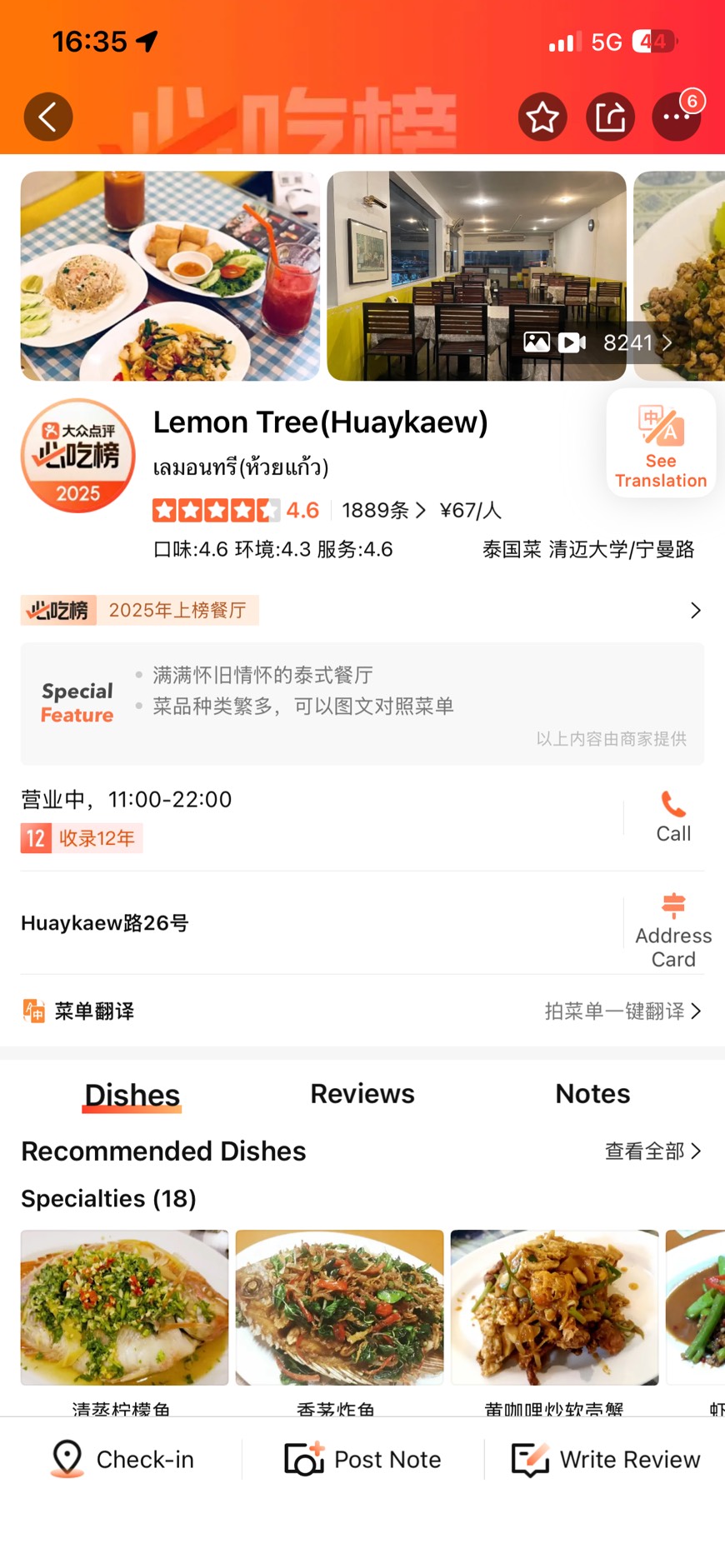Open the 清蒸柠檬鱼 dish photo
The height and width of the screenshot is (1568, 725).
124,1307
